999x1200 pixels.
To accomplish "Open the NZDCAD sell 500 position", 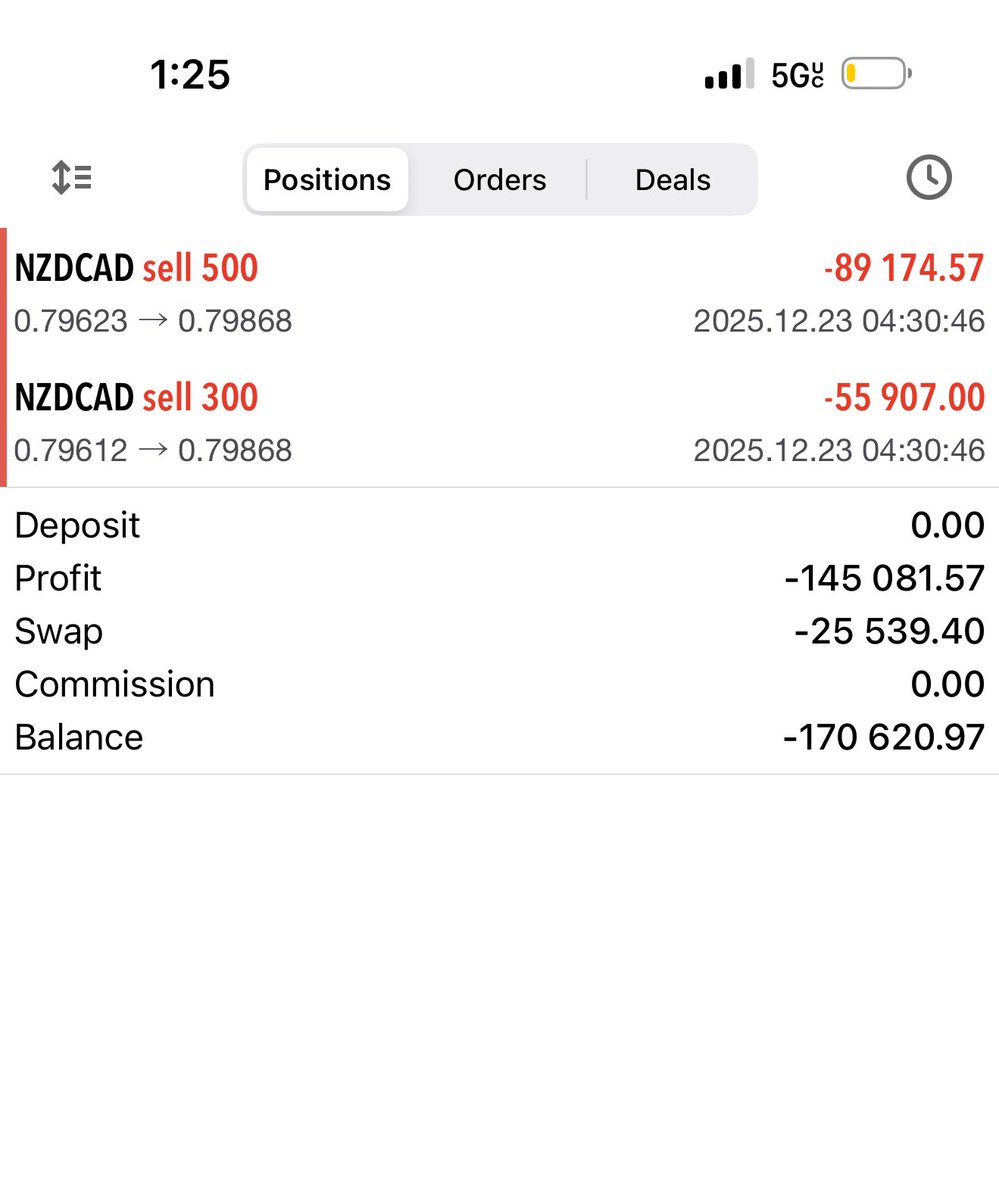I will [x=499, y=293].
